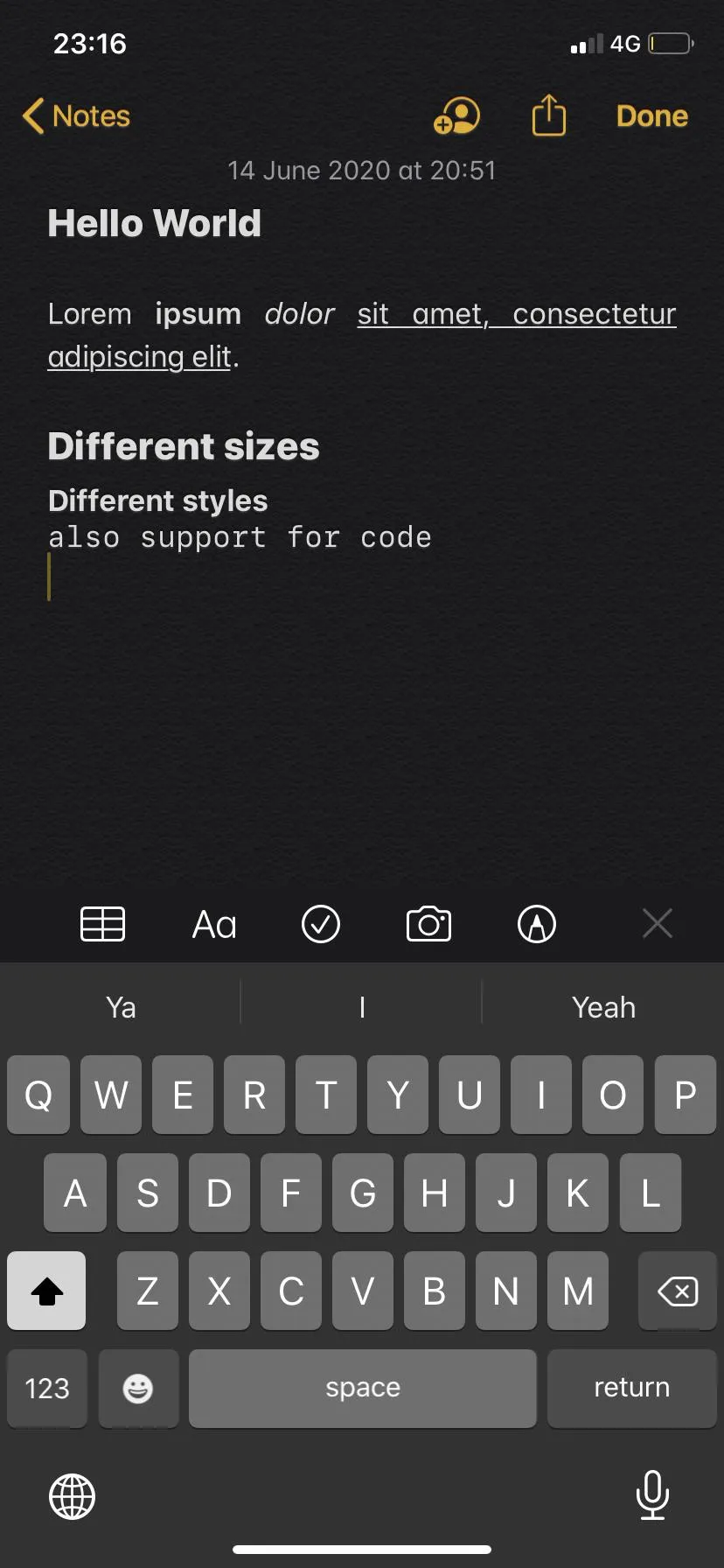Close the formatting toolbar

[657, 923]
